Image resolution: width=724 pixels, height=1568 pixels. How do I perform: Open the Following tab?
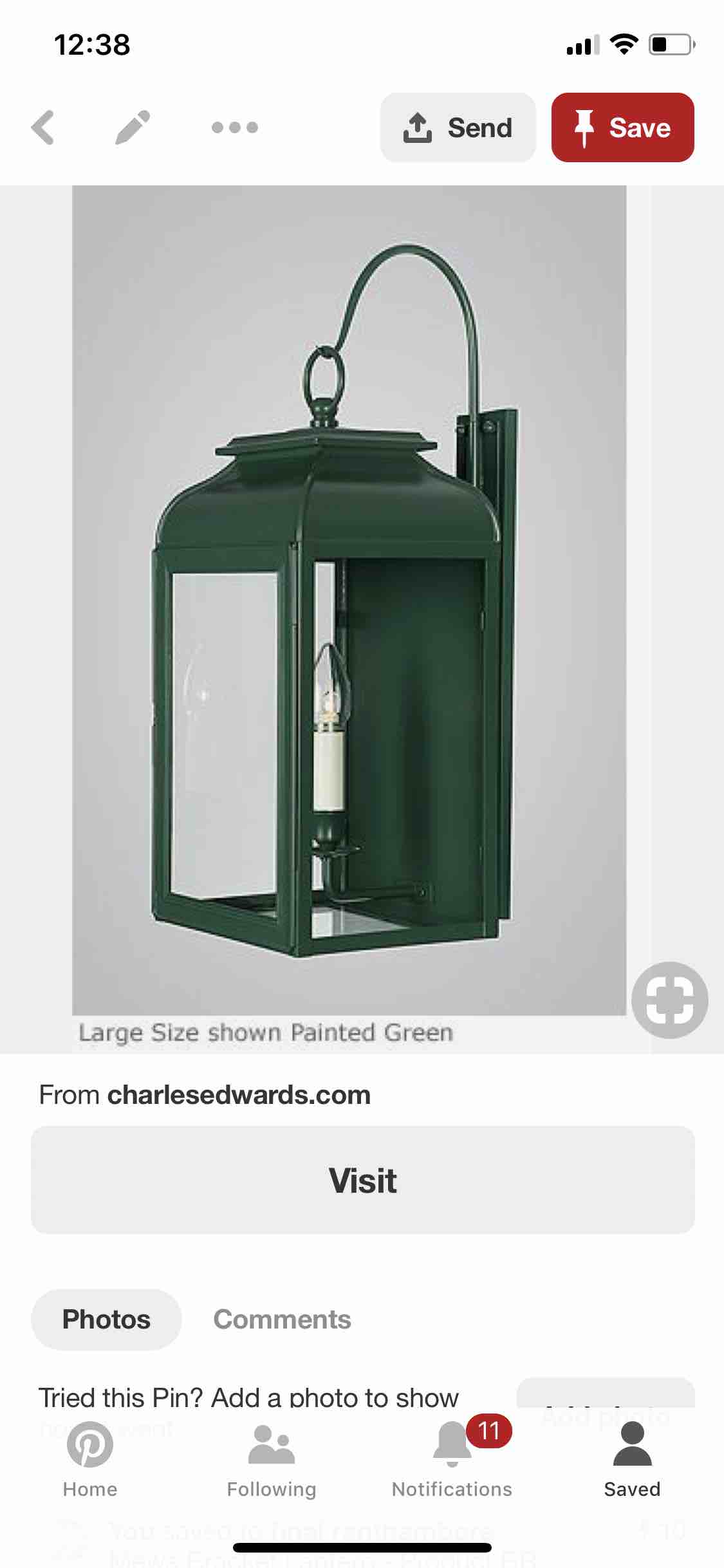(x=271, y=1460)
